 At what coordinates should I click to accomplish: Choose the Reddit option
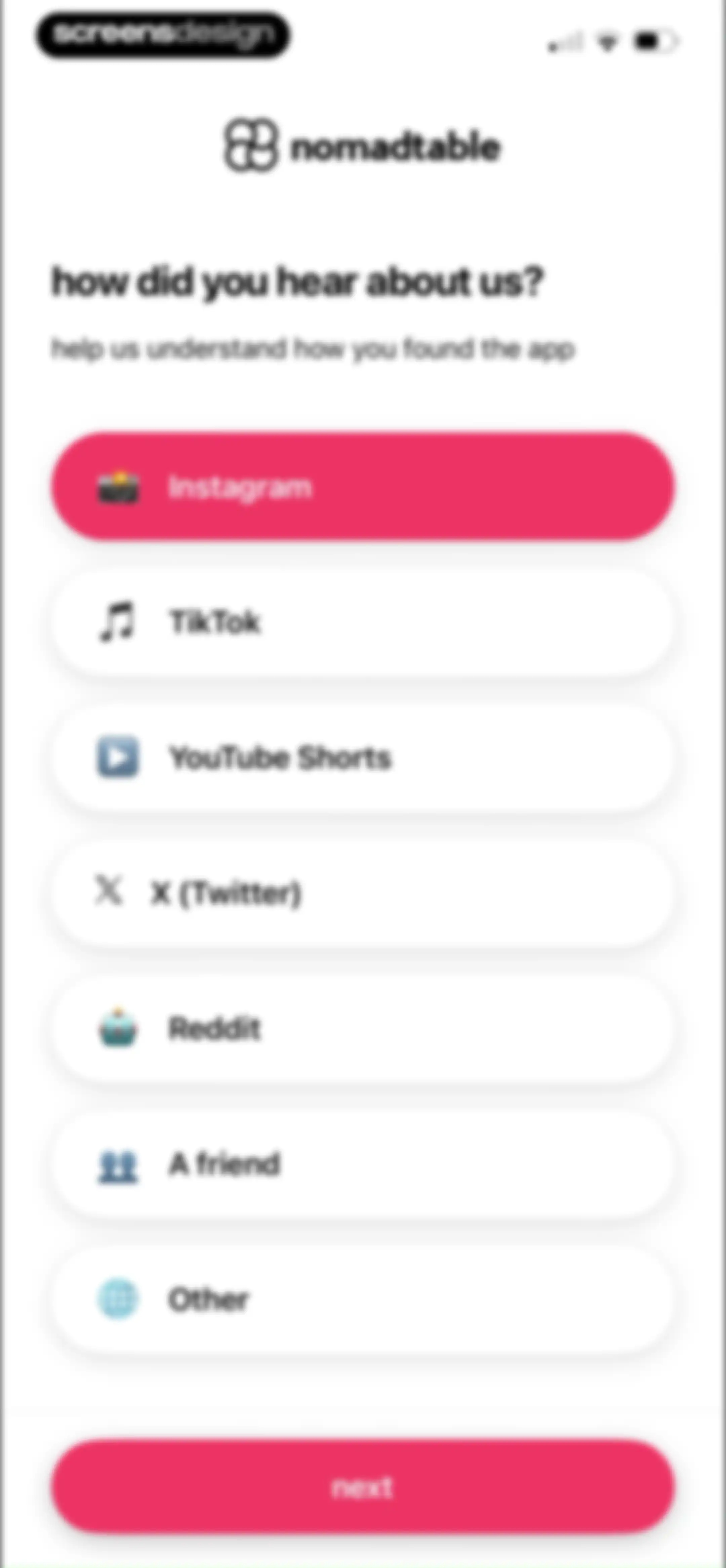(363, 1029)
